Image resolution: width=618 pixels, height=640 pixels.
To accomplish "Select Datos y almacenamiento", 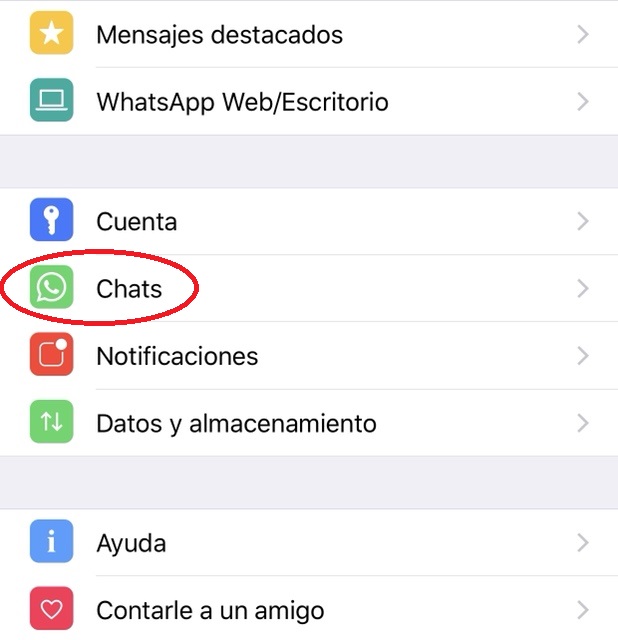I will tap(236, 423).
